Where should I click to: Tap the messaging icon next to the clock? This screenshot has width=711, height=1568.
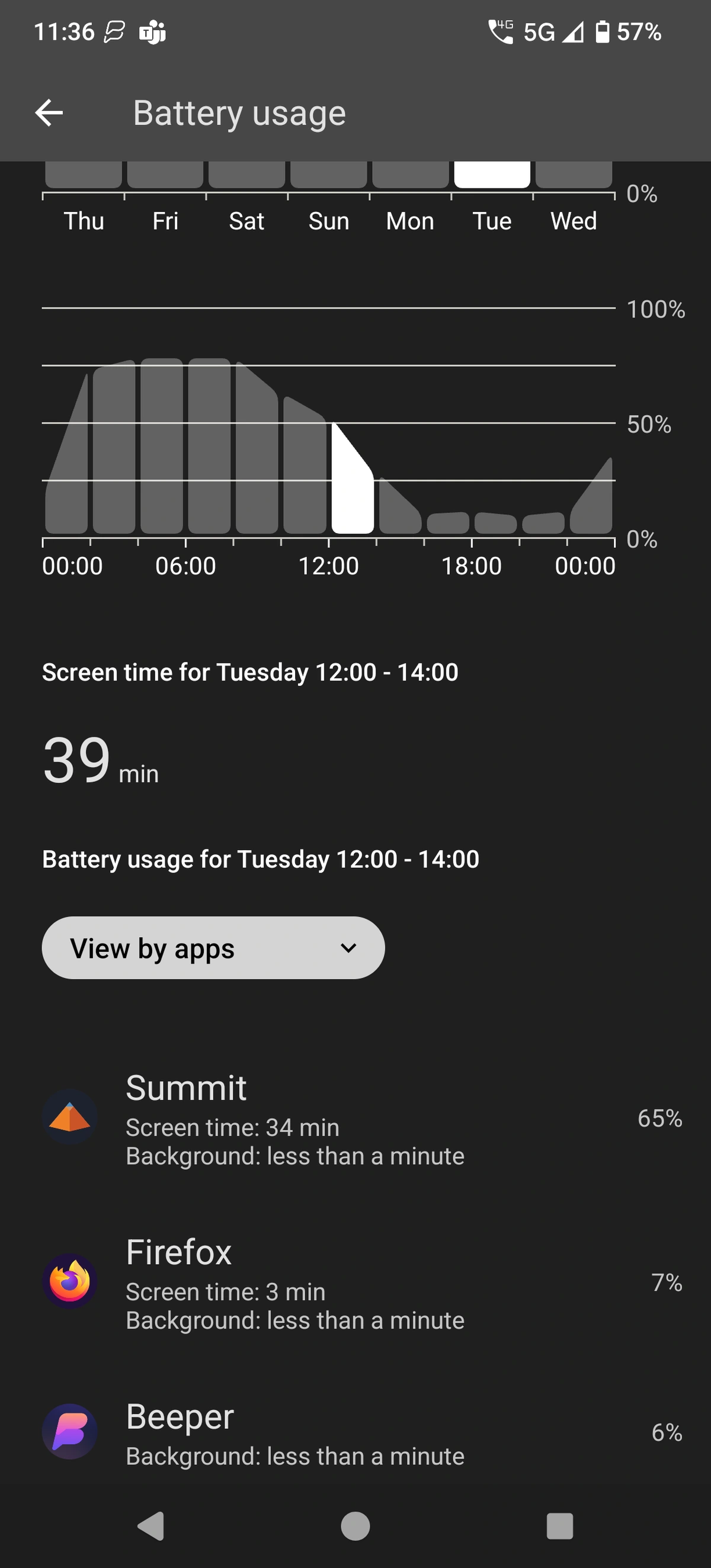click(115, 31)
